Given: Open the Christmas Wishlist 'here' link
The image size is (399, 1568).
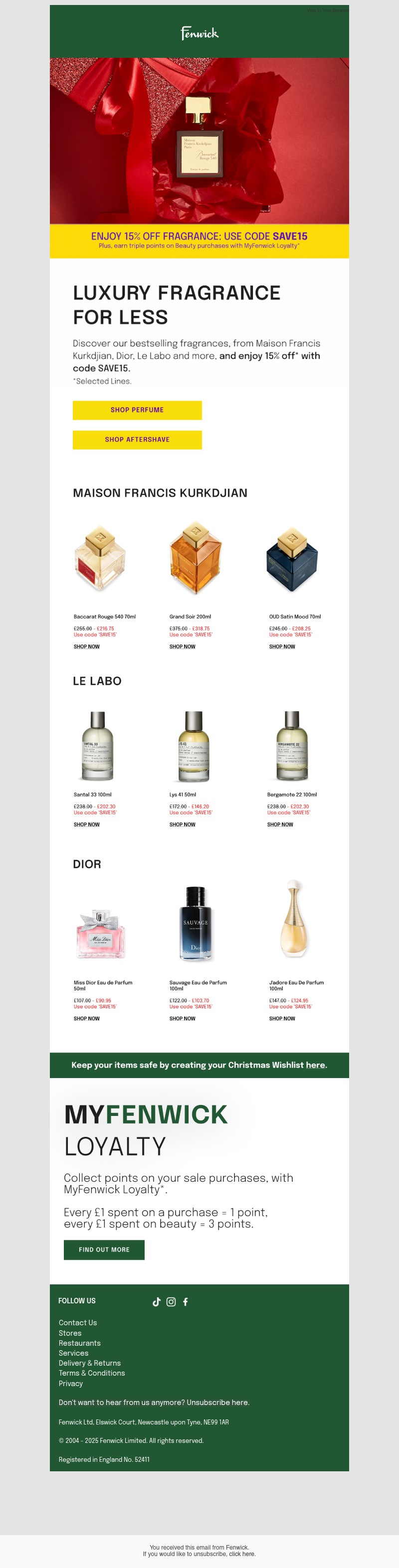Looking at the screenshot, I should tap(315, 1065).
